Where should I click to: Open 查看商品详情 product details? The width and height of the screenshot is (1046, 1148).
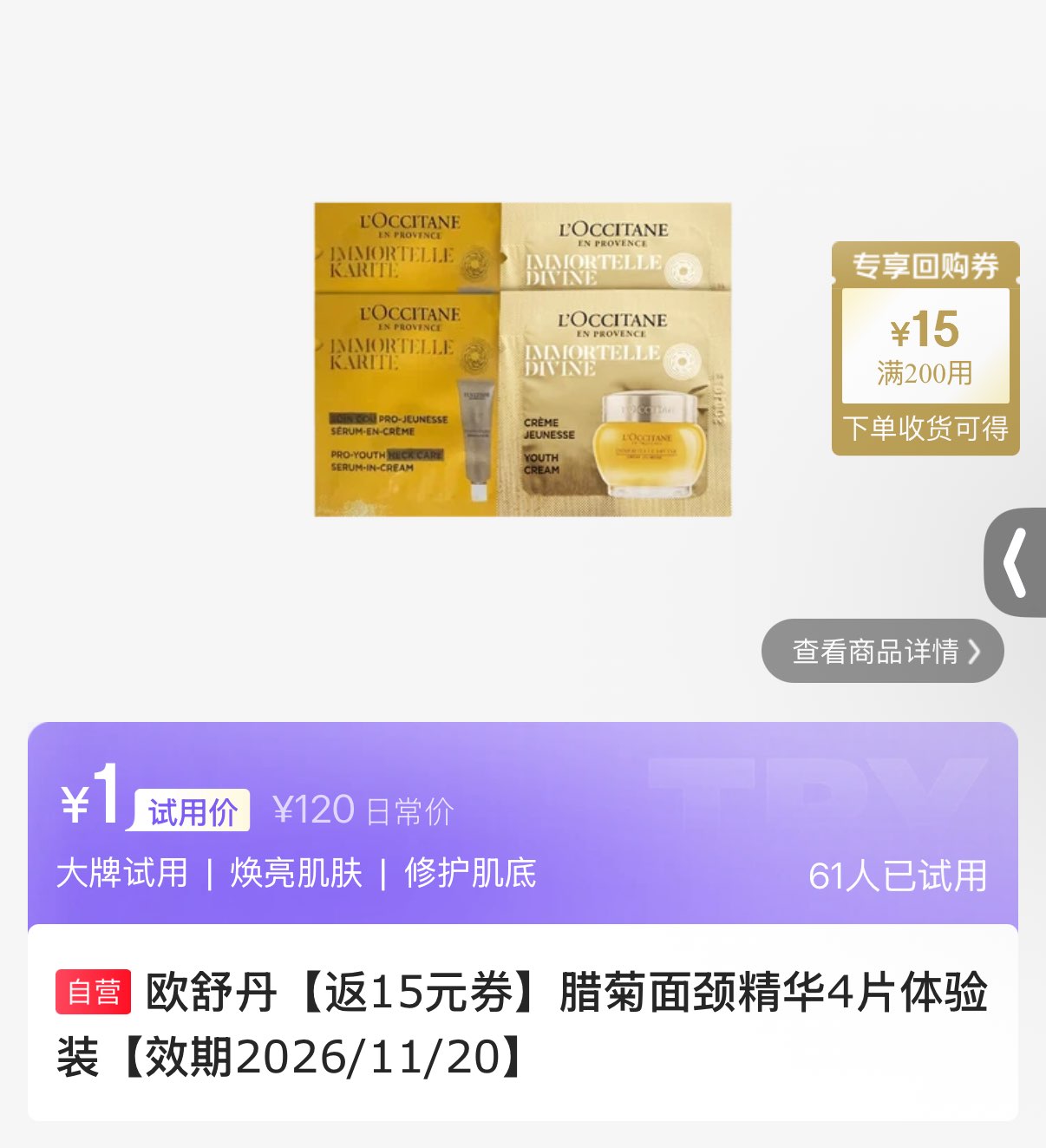point(882,651)
